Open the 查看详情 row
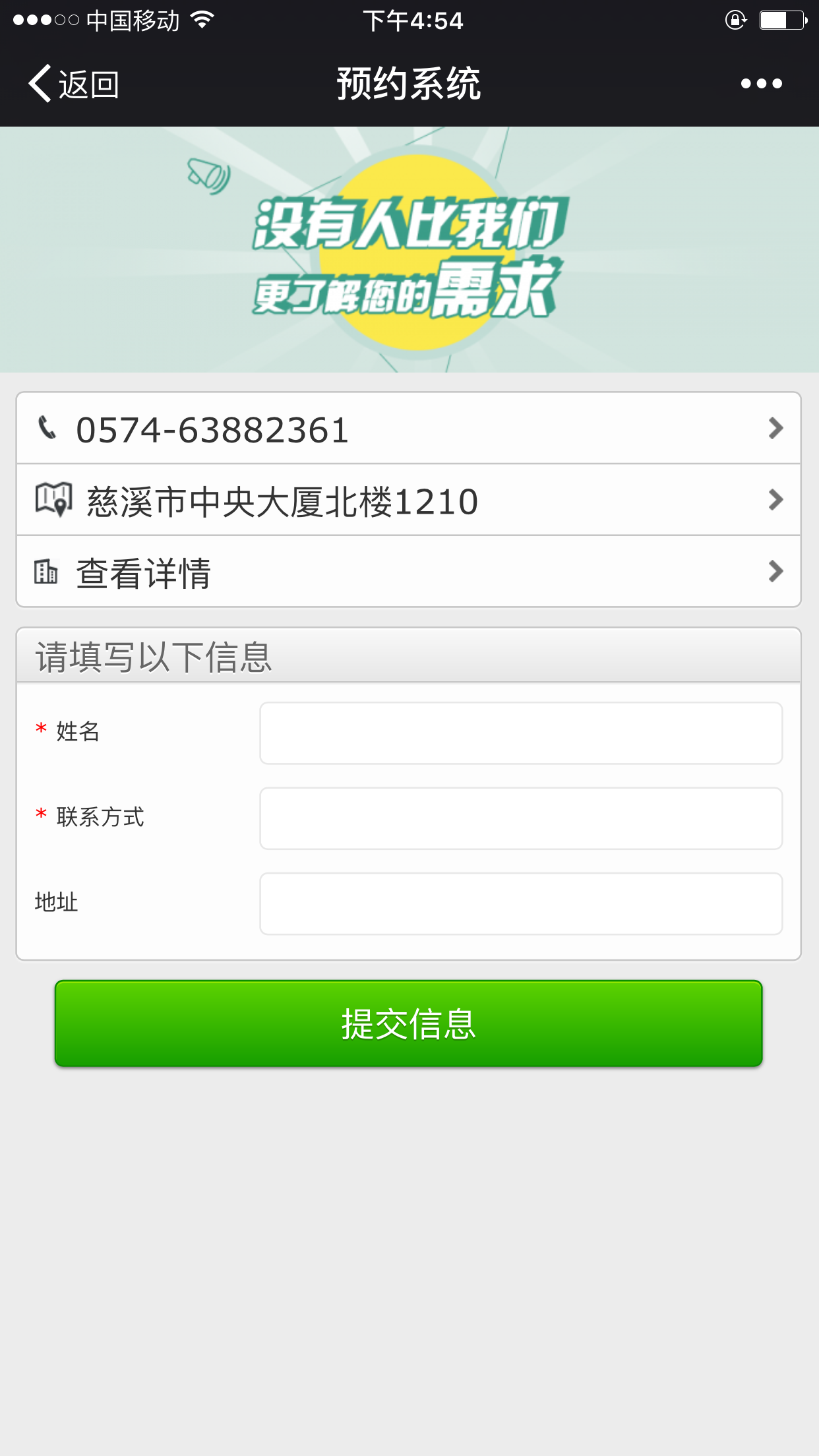819x1456 pixels. 409,572
